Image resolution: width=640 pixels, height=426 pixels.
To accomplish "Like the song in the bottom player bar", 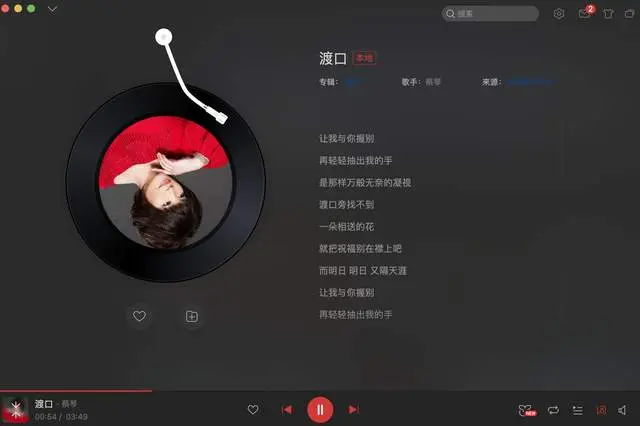I will 253,409.
